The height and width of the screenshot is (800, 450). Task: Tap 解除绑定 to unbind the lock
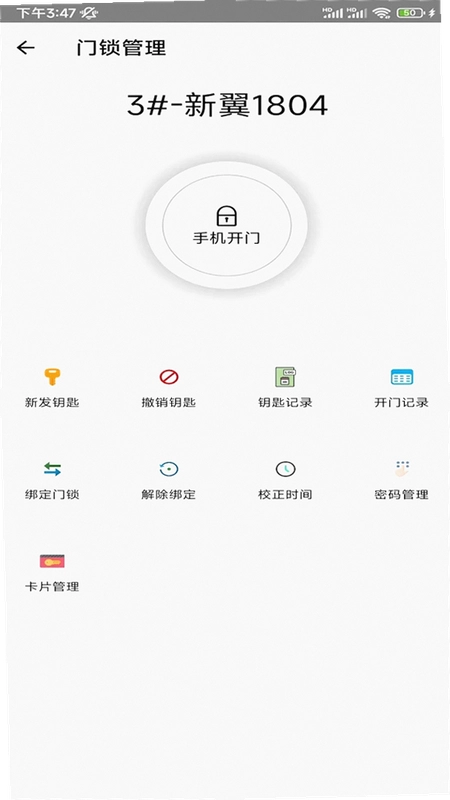coord(168,480)
